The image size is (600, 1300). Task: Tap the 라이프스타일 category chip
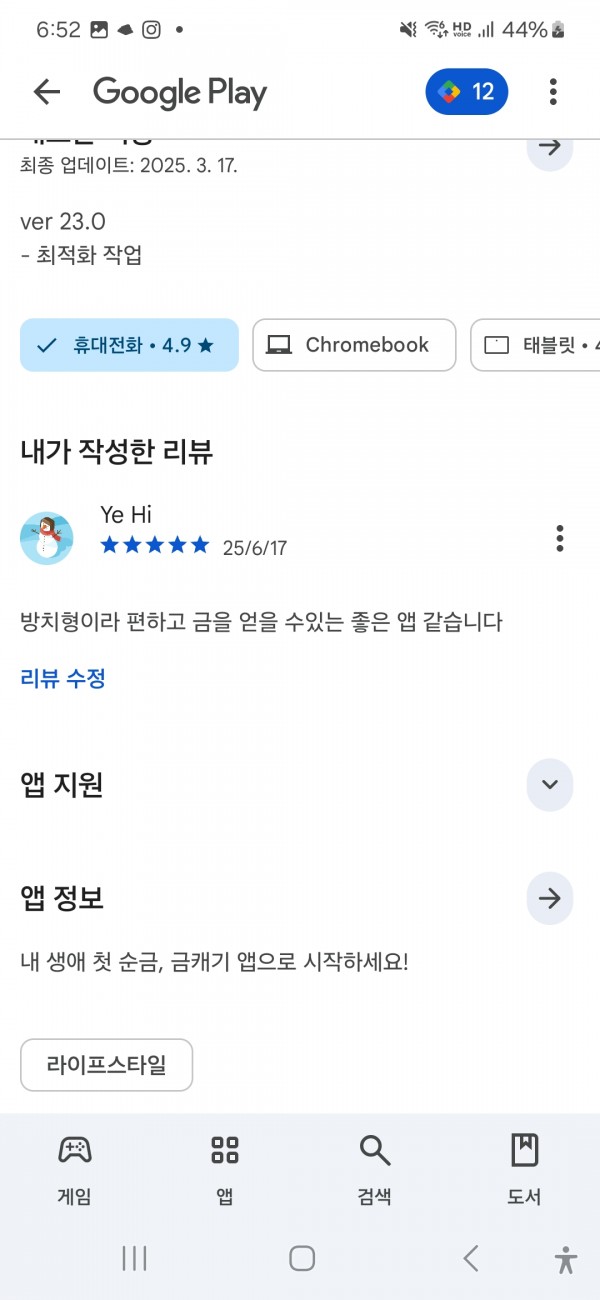(106, 1065)
